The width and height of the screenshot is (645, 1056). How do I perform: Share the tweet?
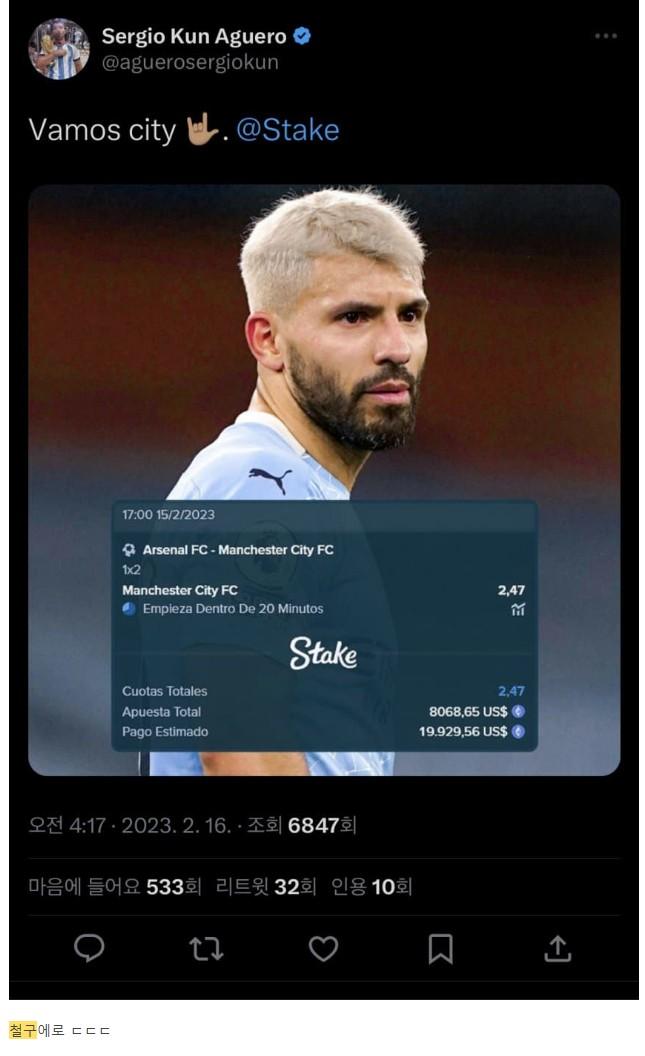pyautogui.click(x=557, y=948)
